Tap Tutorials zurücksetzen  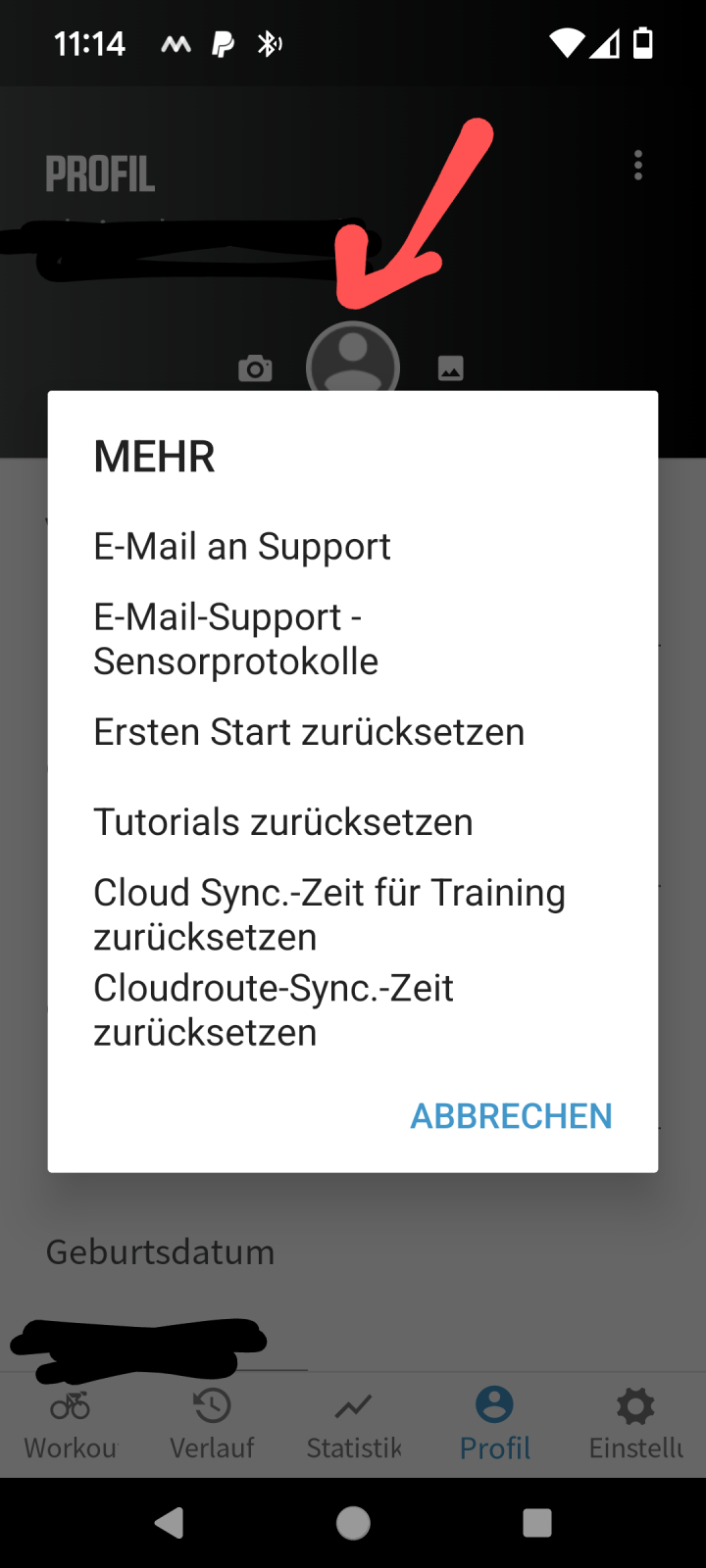tap(283, 822)
